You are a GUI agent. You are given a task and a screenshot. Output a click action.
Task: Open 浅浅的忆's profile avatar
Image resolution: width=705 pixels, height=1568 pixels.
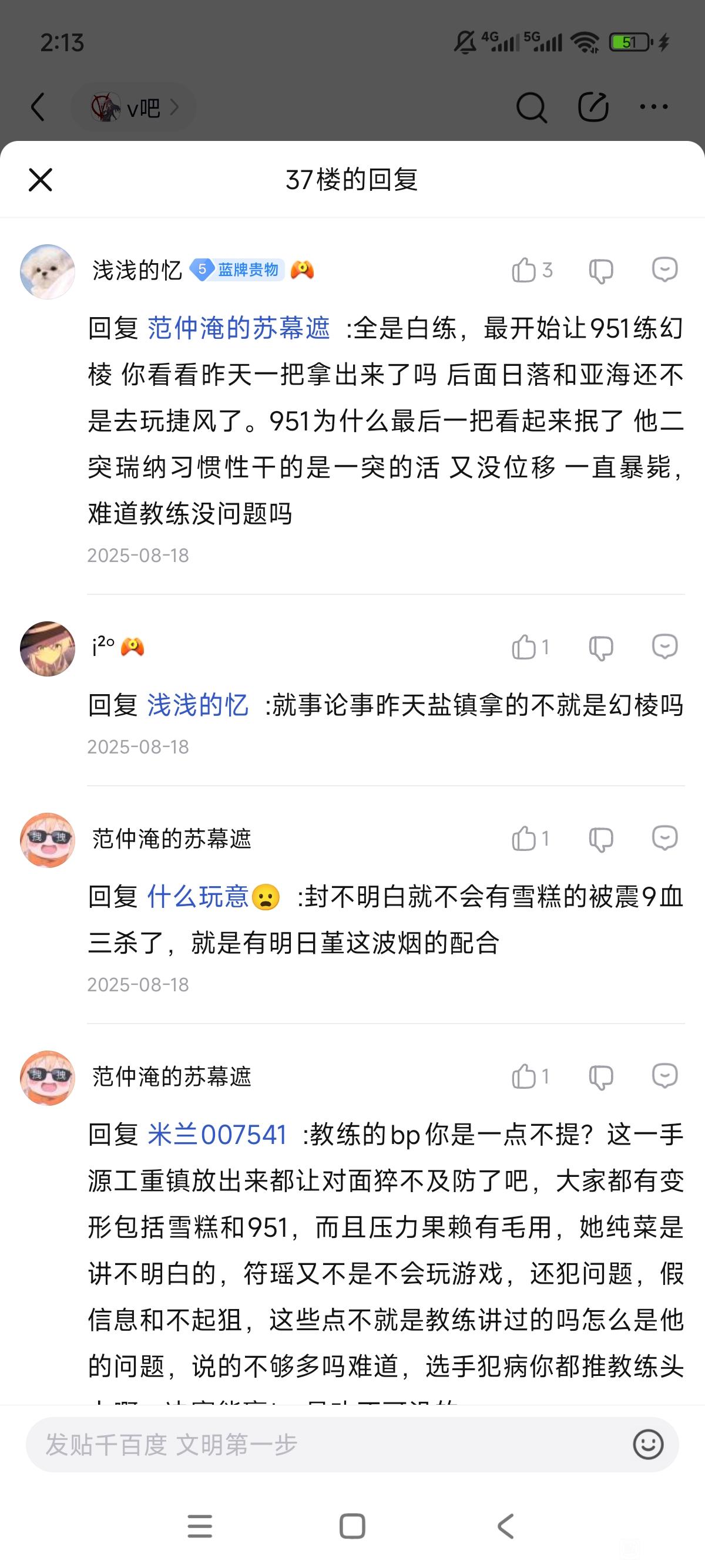(x=48, y=271)
